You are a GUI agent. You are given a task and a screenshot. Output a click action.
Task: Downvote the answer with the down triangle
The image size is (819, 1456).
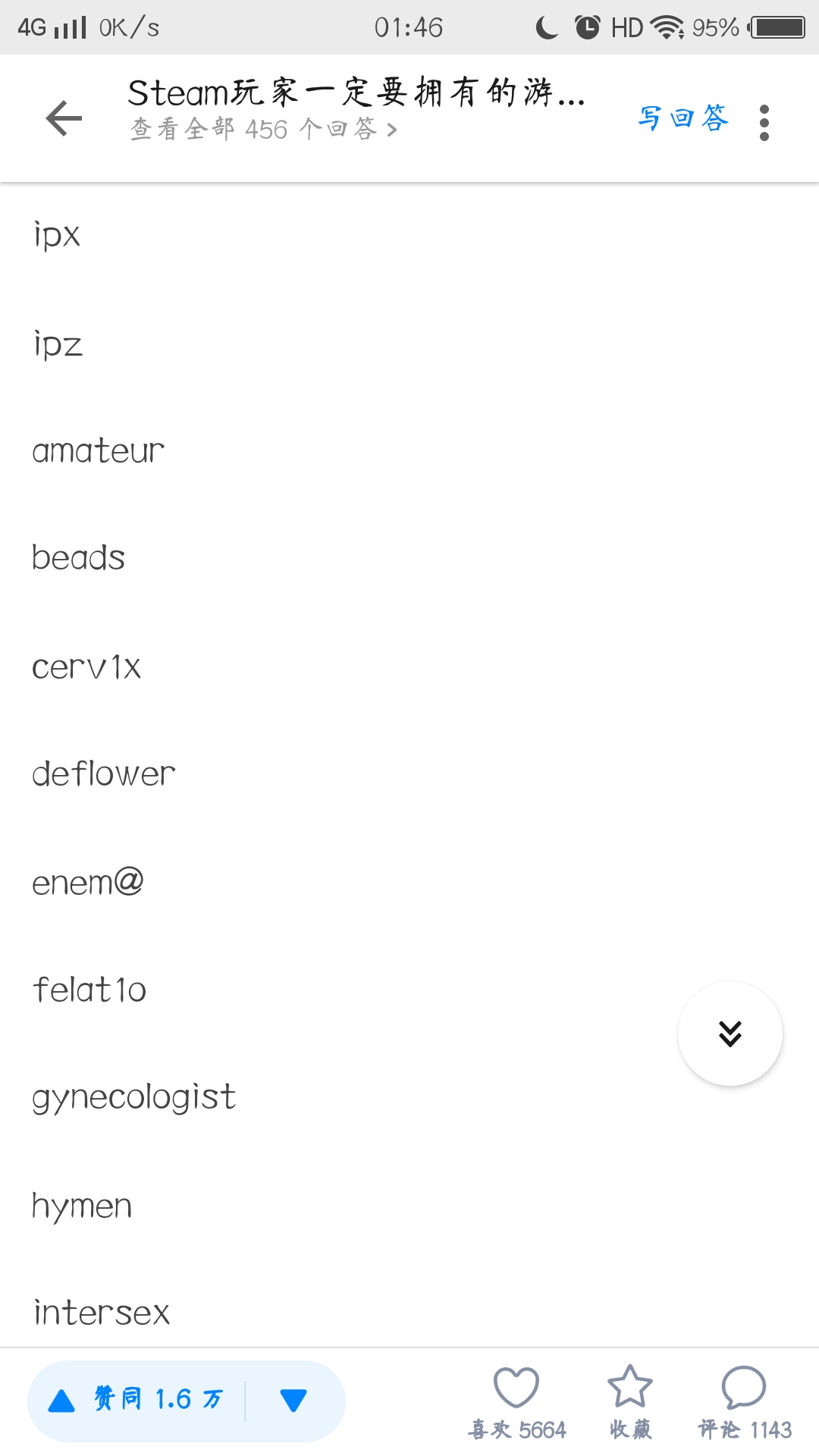tap(293, 1400)
